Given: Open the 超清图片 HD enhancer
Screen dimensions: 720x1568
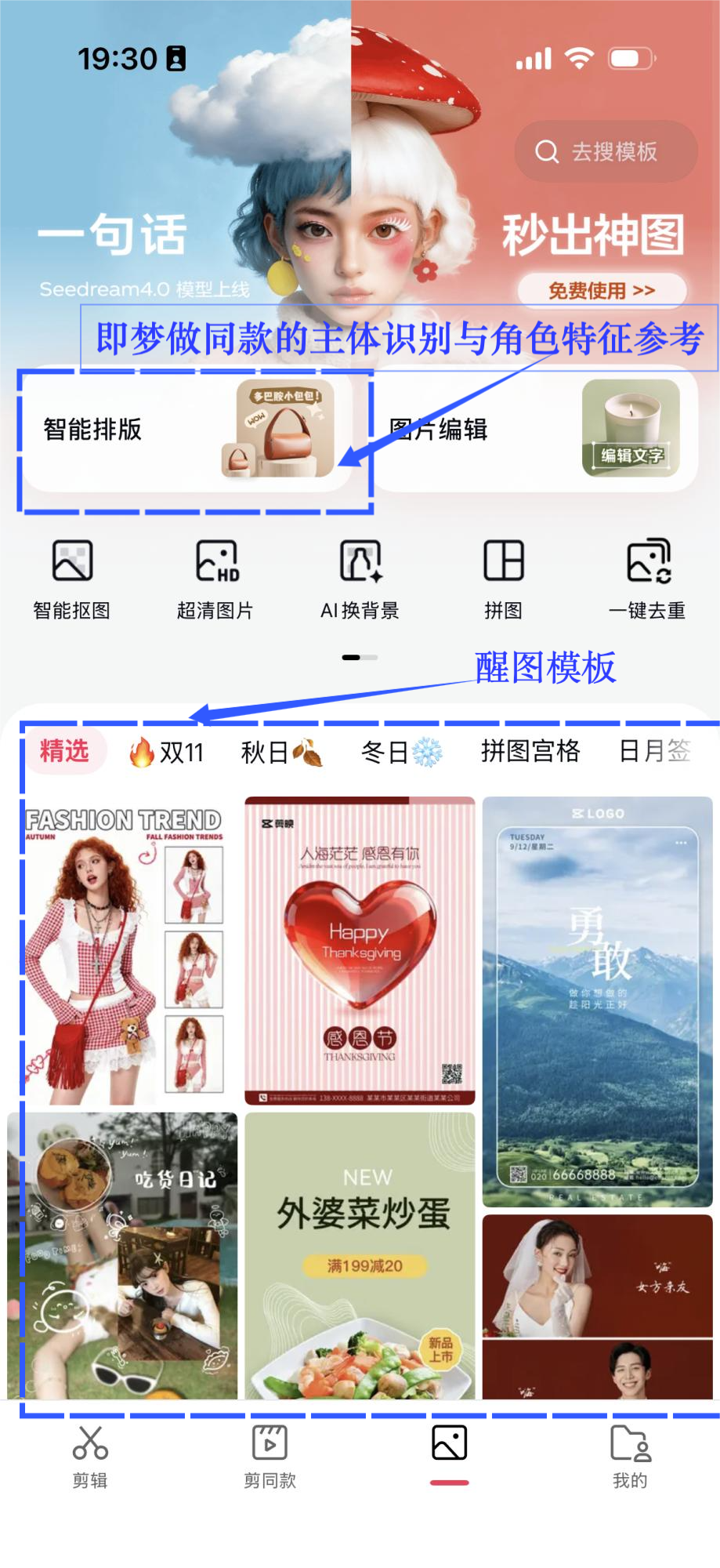Looking at the screenshot, I should point(216,578).
